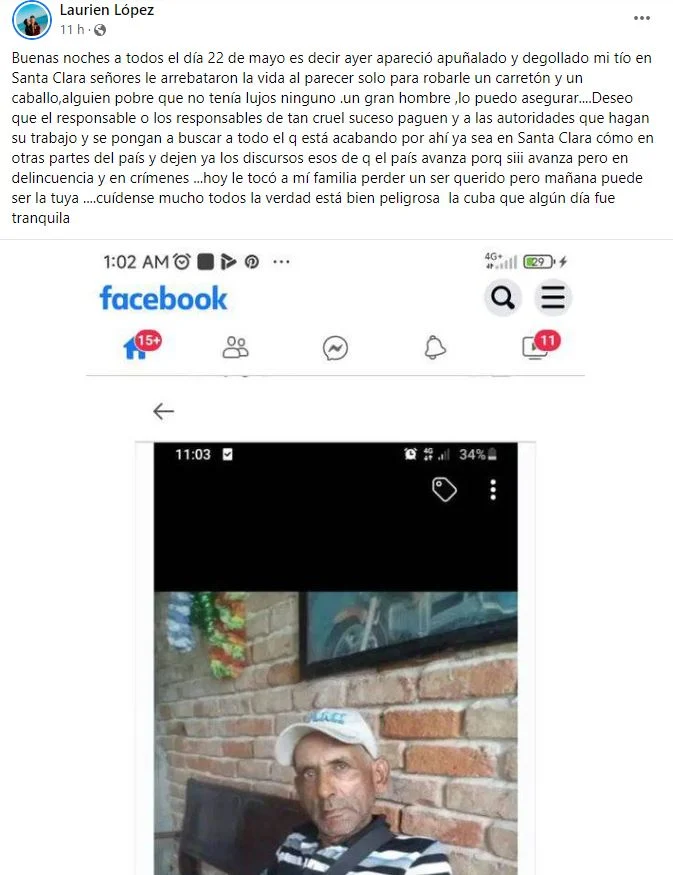Screen dimensions: 673x875
Task: Open Laurien López's profile name link
Action: 107,10
